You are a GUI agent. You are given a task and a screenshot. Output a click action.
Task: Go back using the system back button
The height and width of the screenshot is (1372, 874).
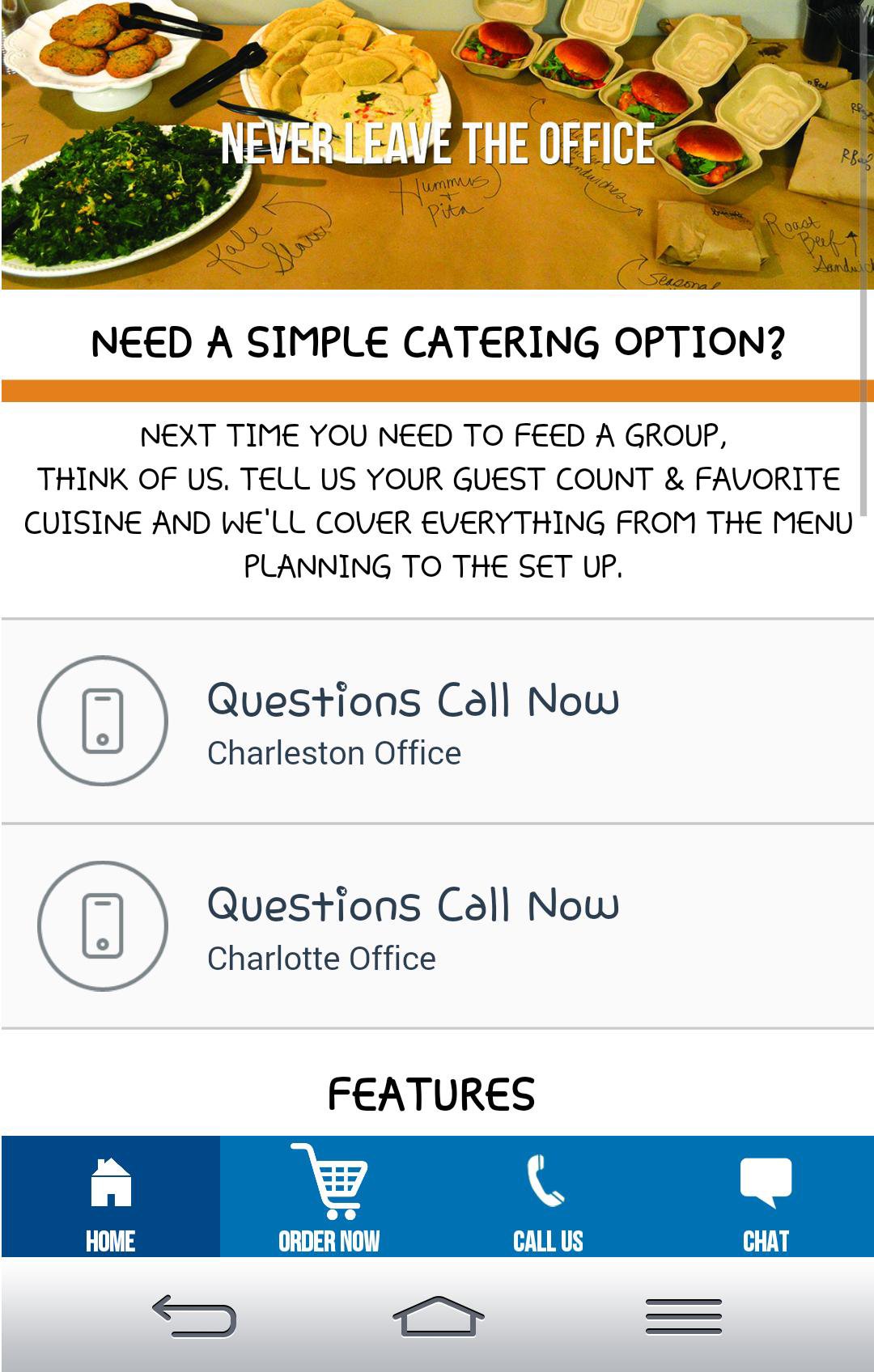click(194, 1315)
